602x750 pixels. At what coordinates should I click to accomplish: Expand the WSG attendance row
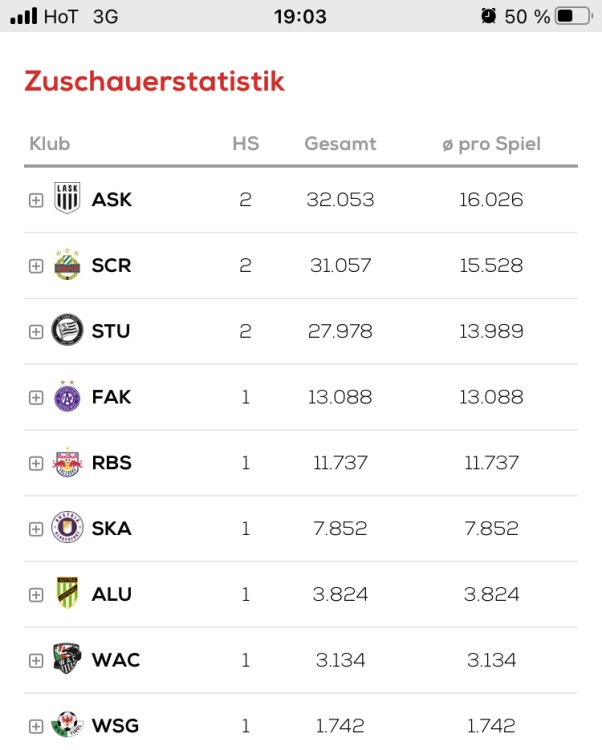point(36,726)
